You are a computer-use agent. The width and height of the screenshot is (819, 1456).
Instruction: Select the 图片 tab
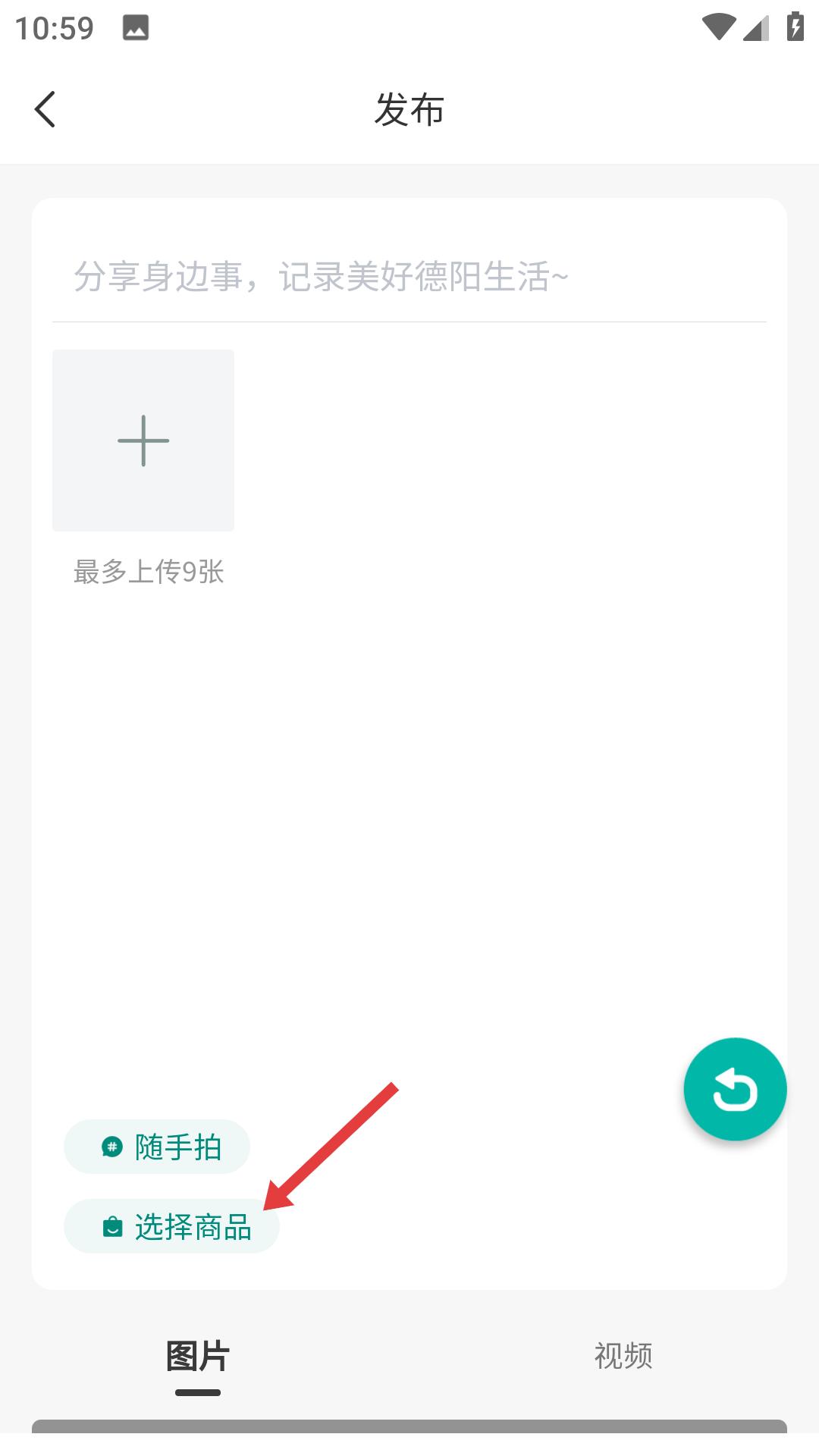[196, 1357]
